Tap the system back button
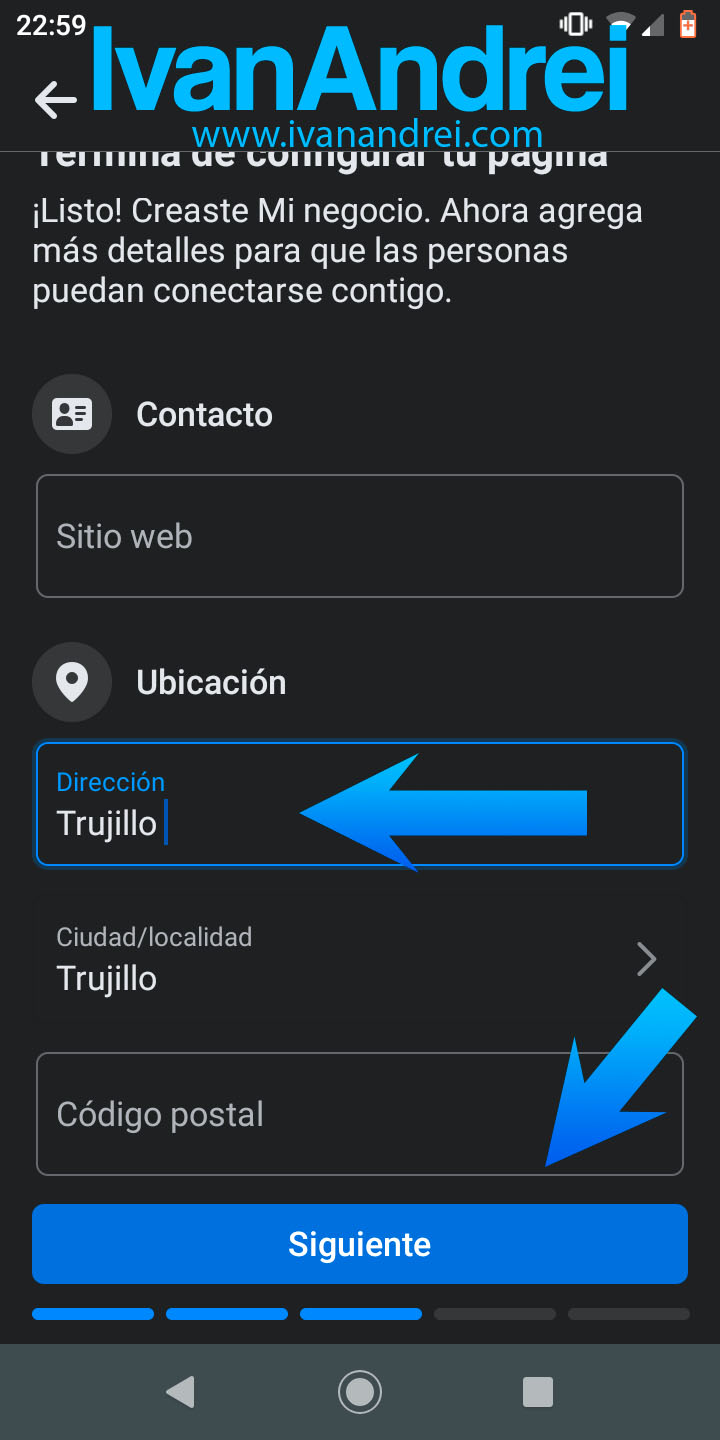The width and height of the screenshot is (720, 1440). point(180,1392)
